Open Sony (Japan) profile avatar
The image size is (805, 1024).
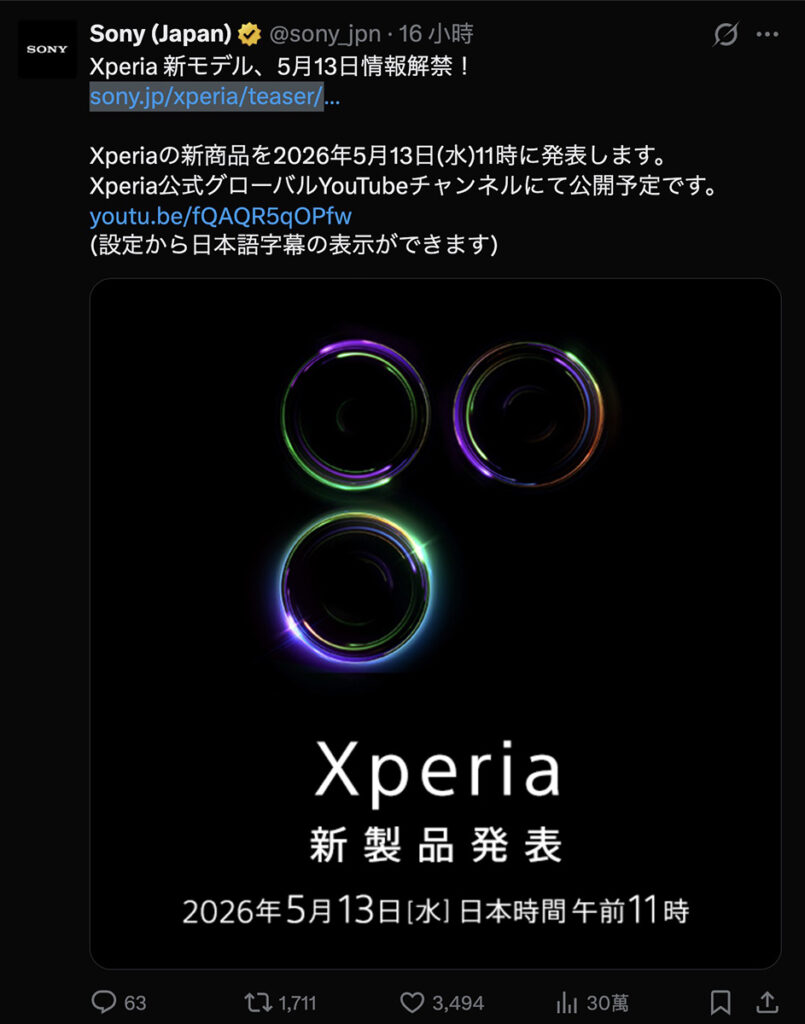coord(46,50)
